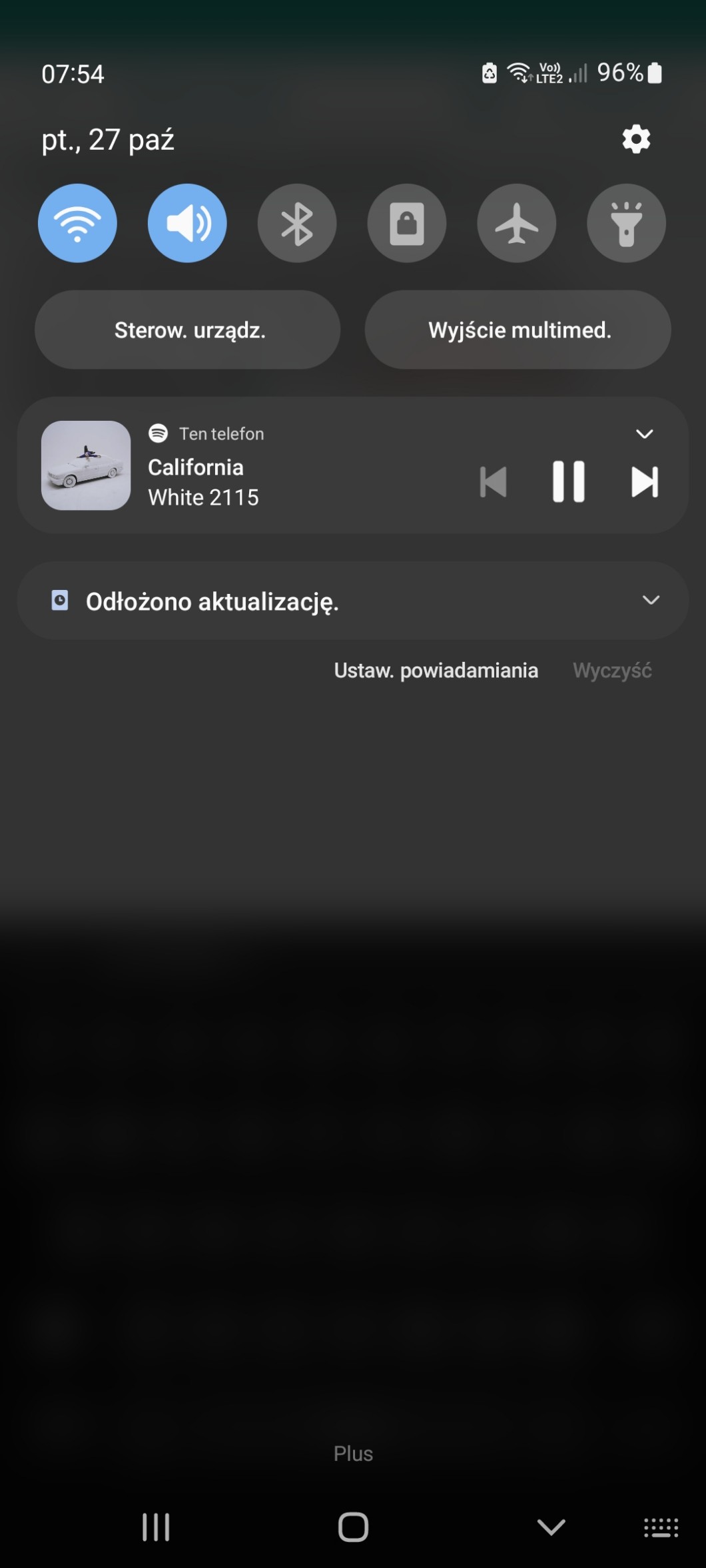The width and height of the screenshot is (706, 1568).
Task: Turn off Wi-Fi quick toggle
Action: click(77, 223)
